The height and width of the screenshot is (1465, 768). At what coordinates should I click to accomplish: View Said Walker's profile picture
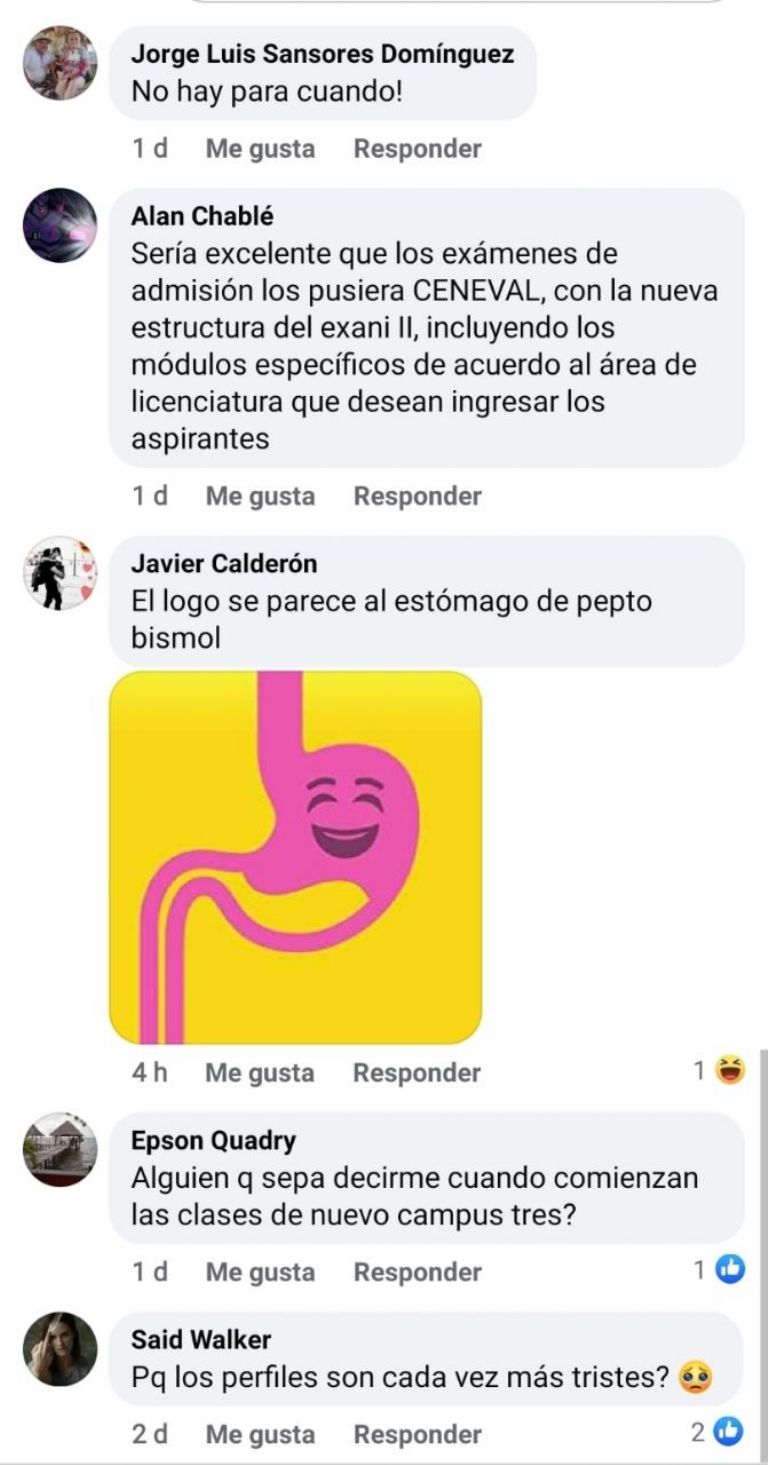pyautogui.click(x=60, y=1349)
